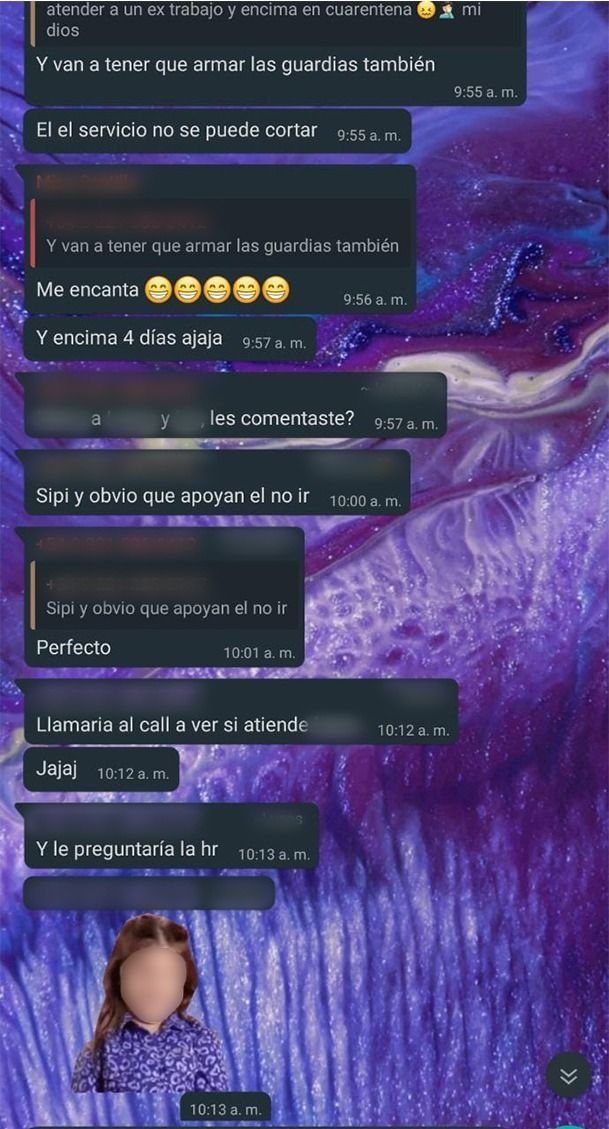
Task: Open quoted message above 'Perfecto'
Action: click(166, 597)
